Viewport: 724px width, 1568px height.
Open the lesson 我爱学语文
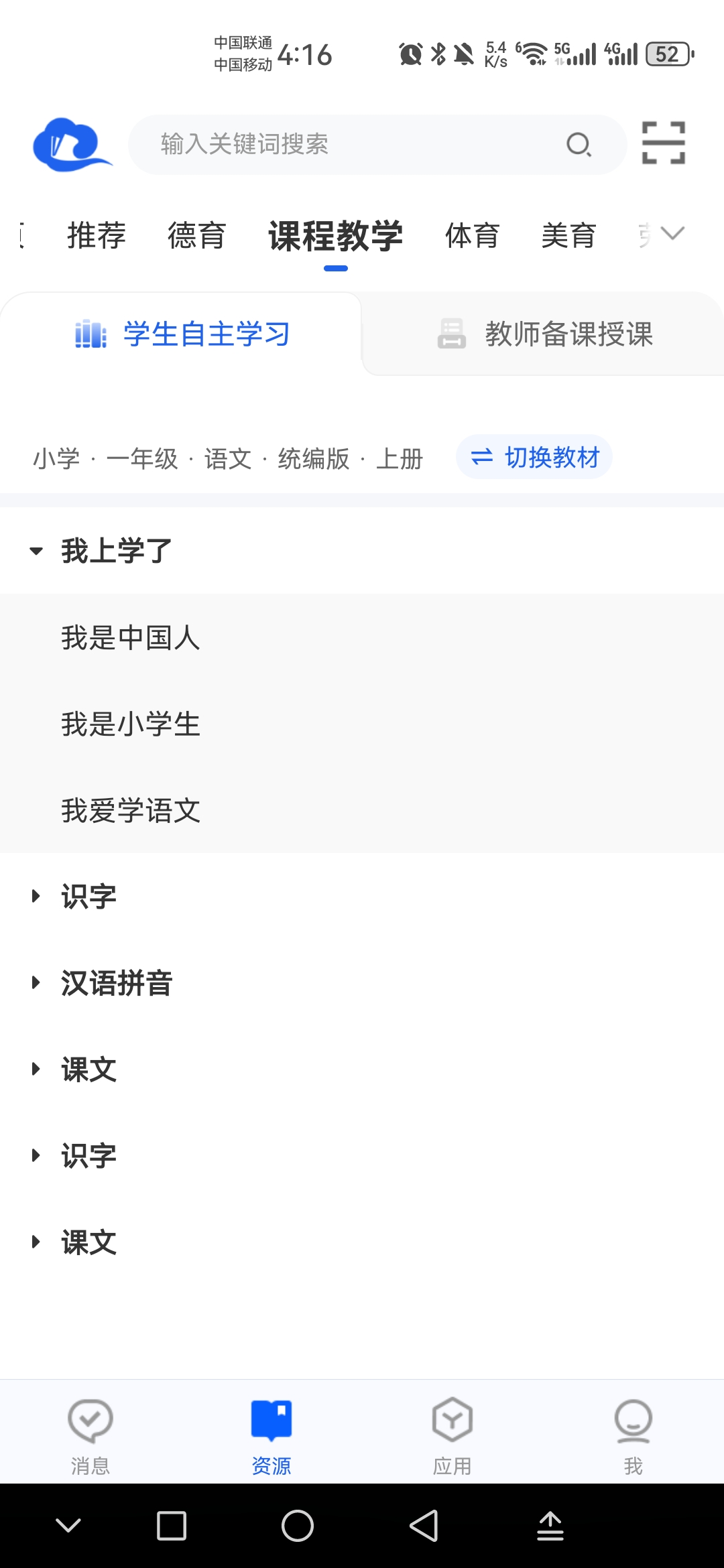coord(131,810)
